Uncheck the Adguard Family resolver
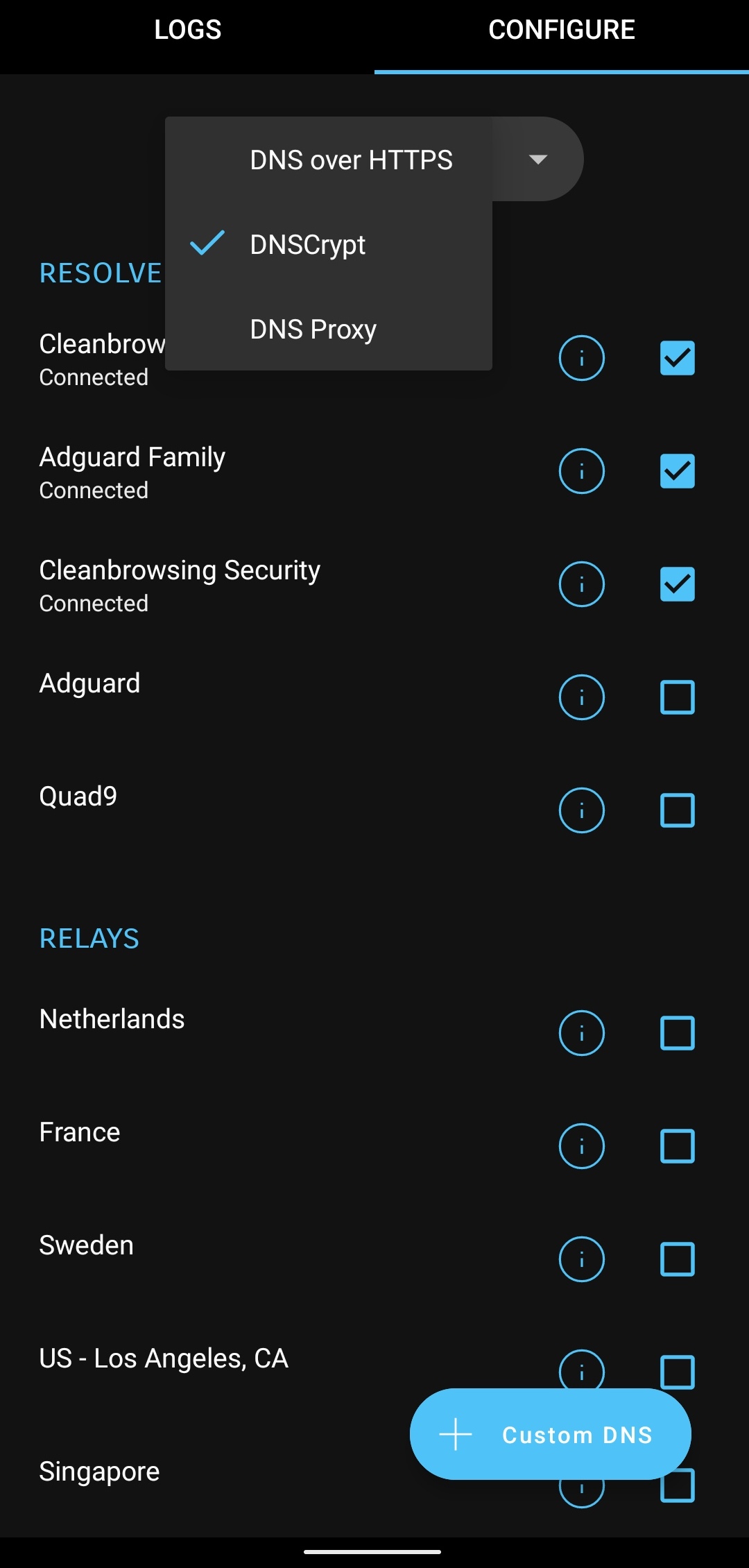 point(677,471)
